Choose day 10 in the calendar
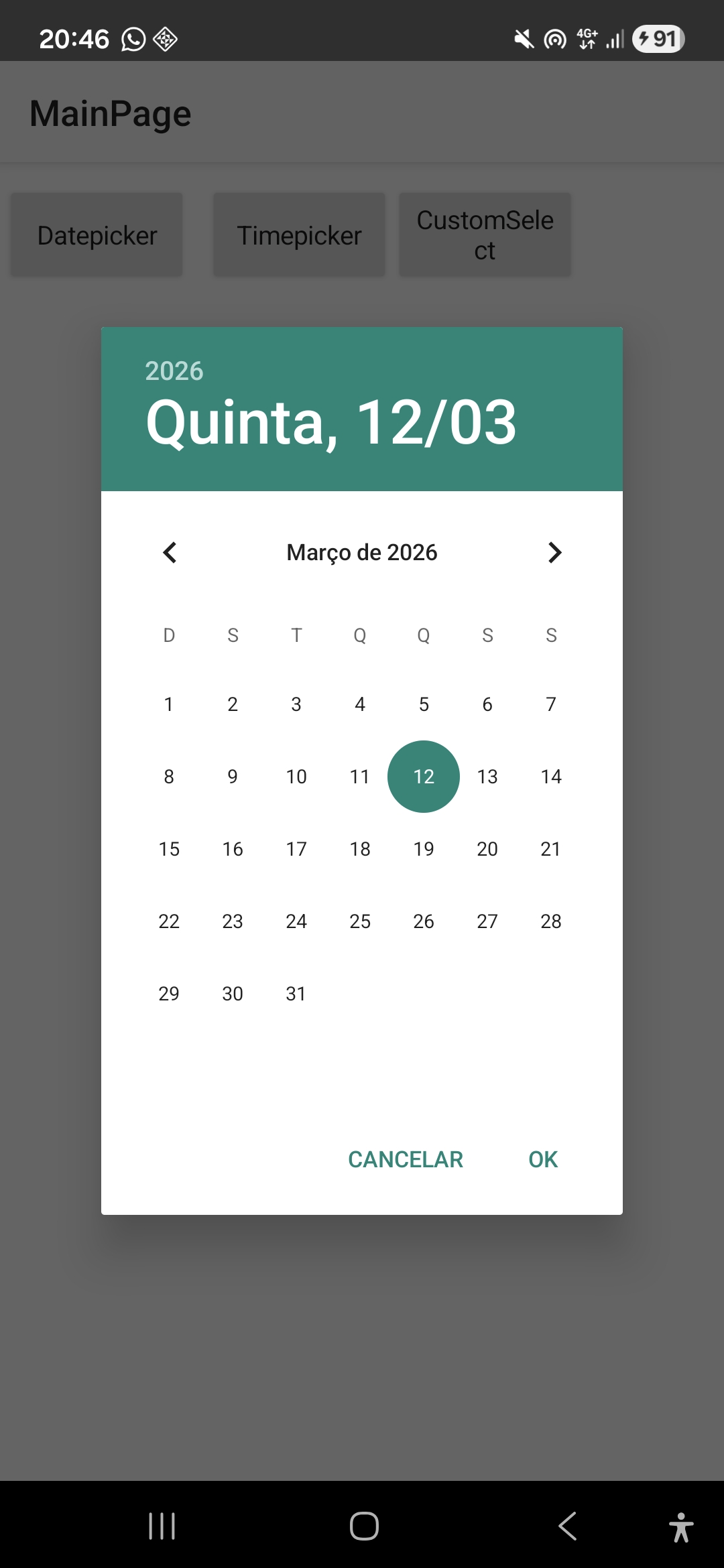The width and height of the screenshot is (724, 1568). (296, 777)
